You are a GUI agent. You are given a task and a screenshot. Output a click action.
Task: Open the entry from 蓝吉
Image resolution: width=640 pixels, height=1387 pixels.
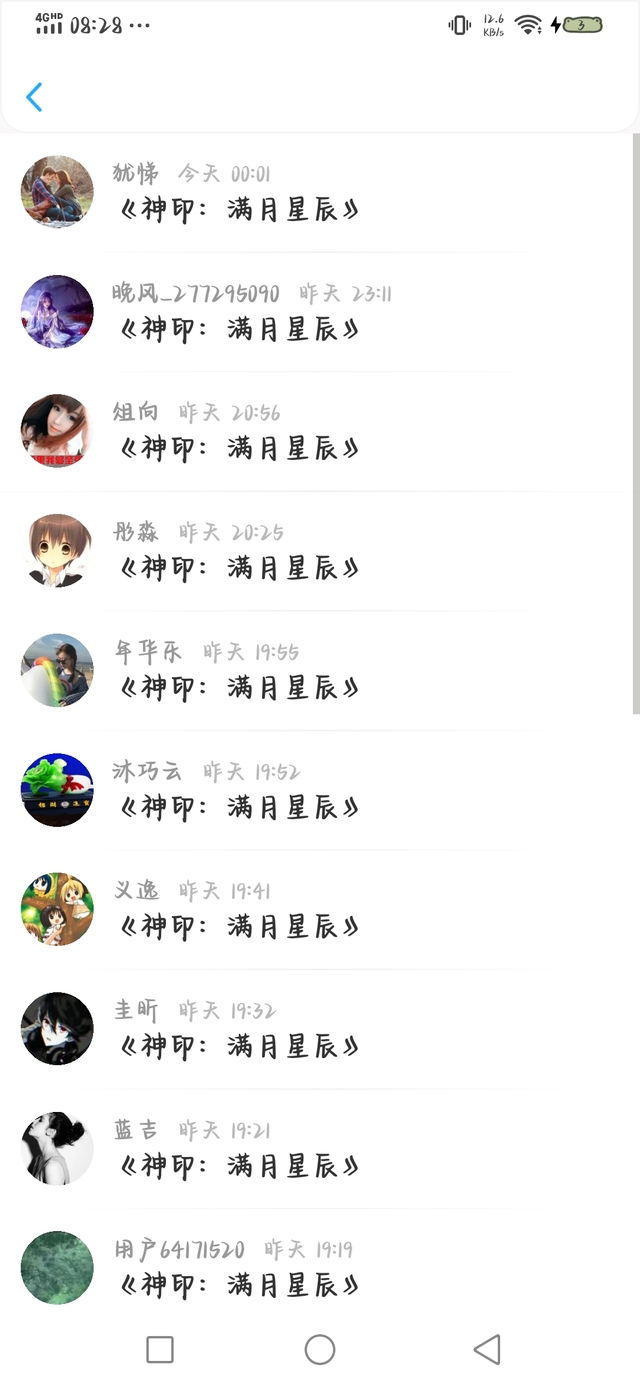[x=240, y=1166]
